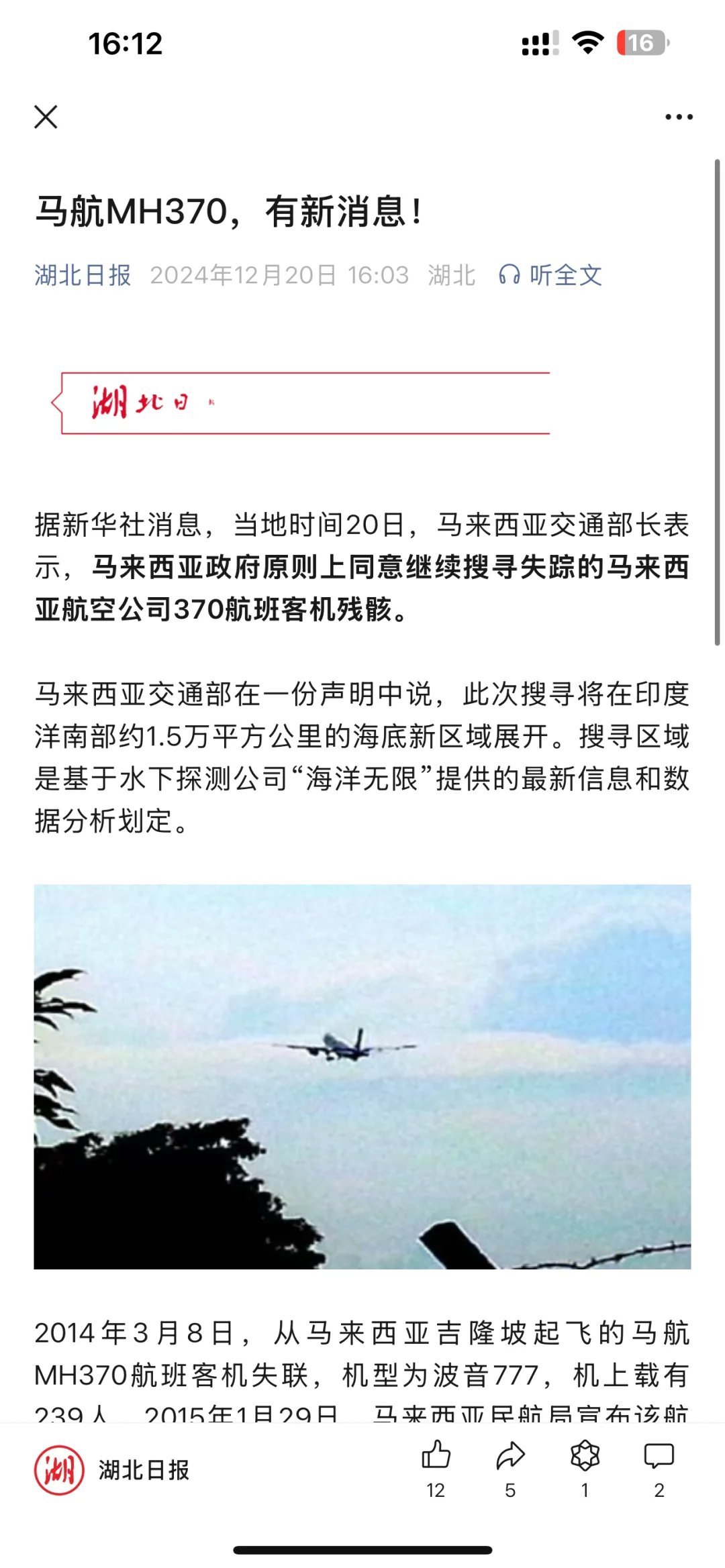Listen to the full article (听全文)
Screen dimensions: 725x1568
point(550,275)
